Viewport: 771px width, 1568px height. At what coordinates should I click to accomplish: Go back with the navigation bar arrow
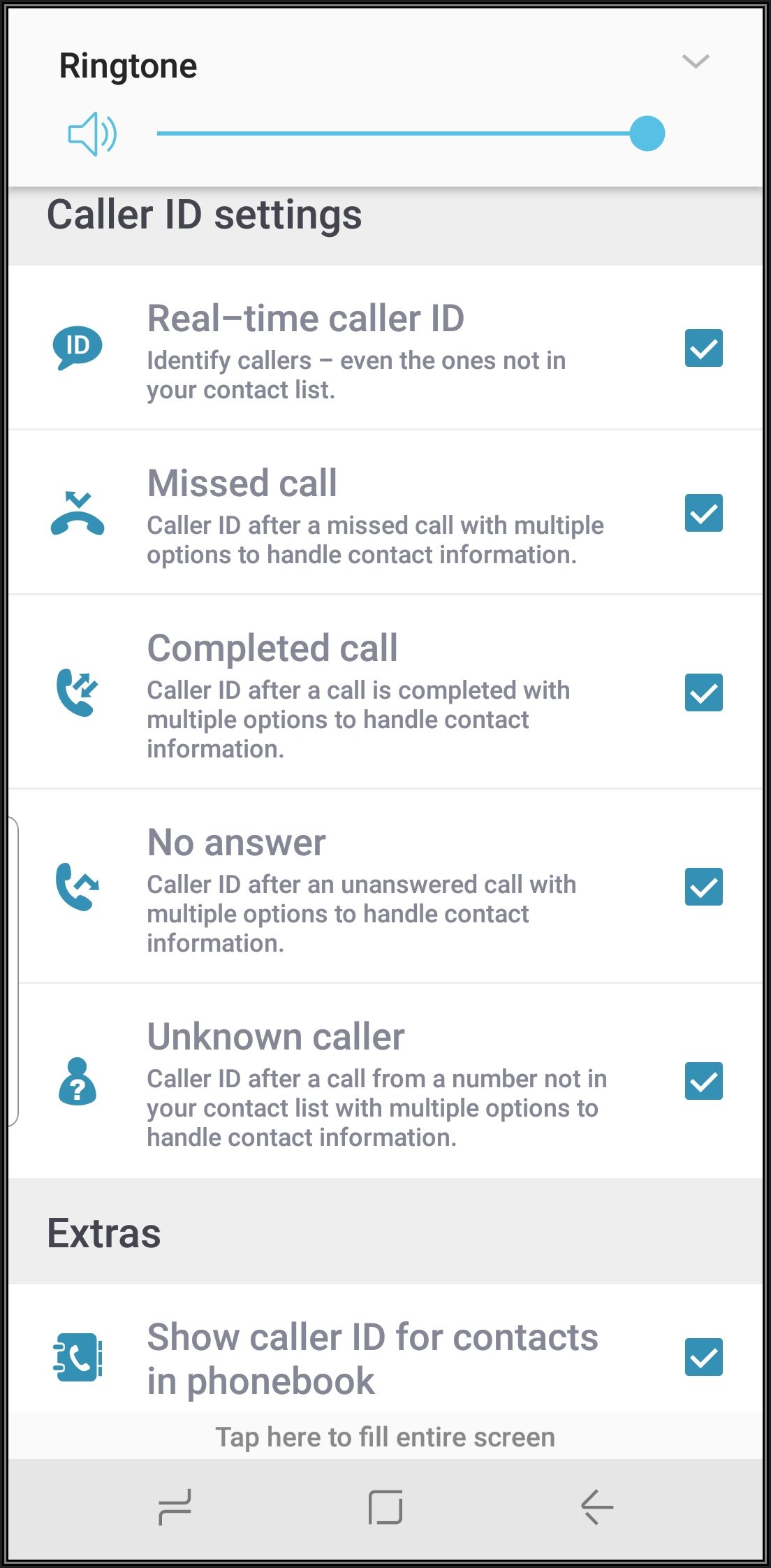(x=596, y=1507)
